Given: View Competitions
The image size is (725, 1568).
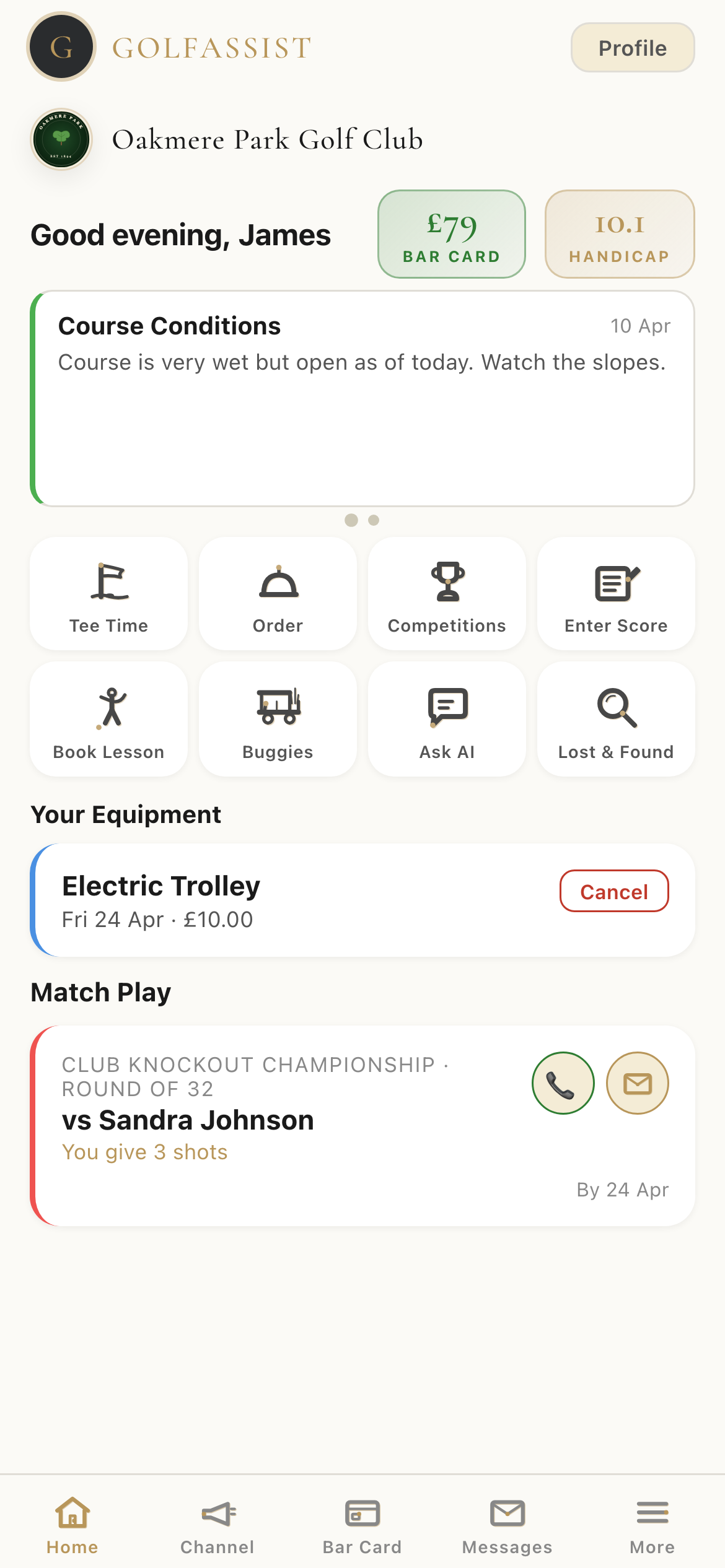Looking at the screenshot, I should [x=447, y=594].
